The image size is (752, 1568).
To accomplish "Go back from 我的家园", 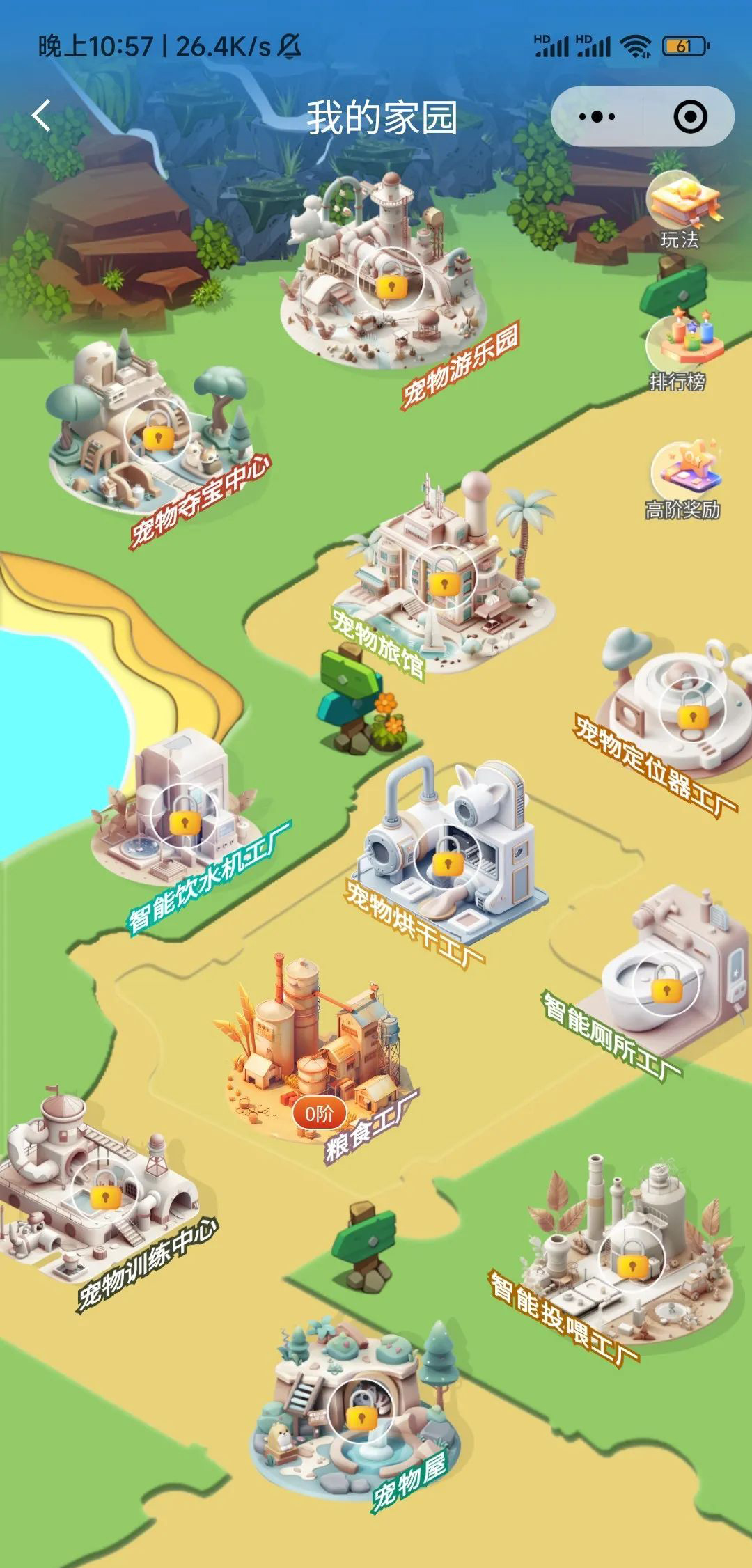I will click(42, 116).
